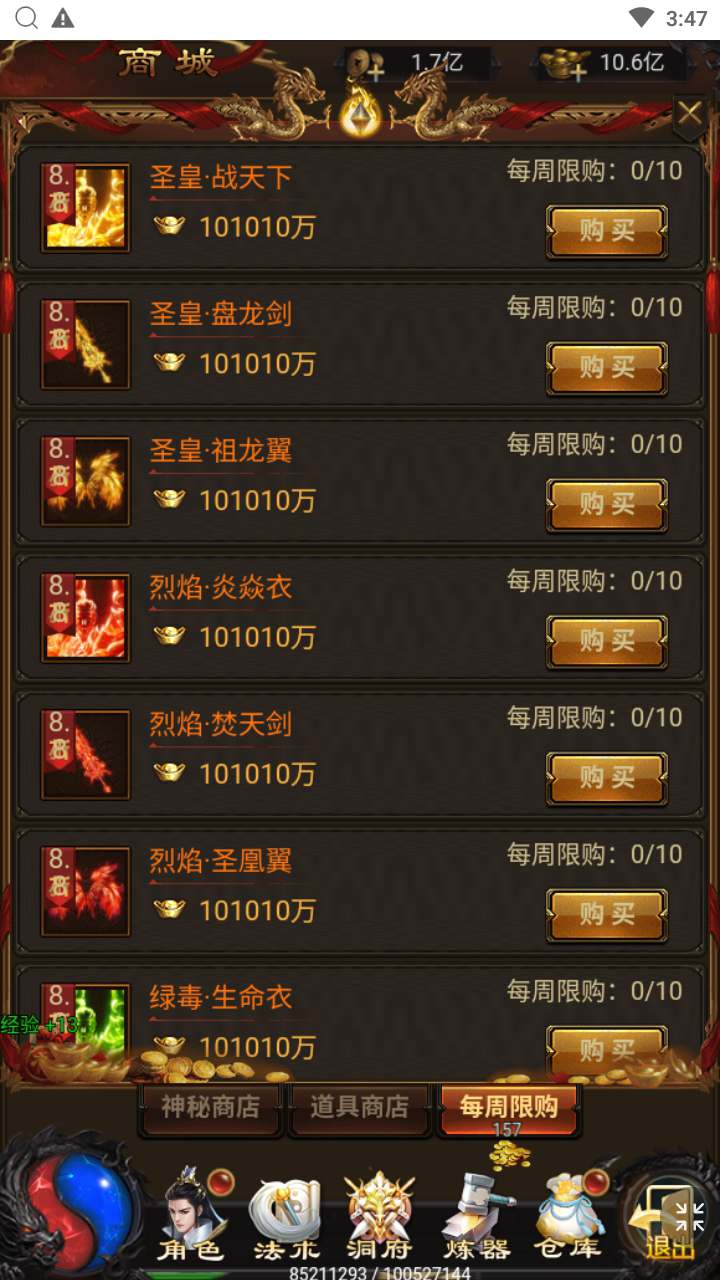Buy 烈焰·炎焱衣

[x=607, y=642]
